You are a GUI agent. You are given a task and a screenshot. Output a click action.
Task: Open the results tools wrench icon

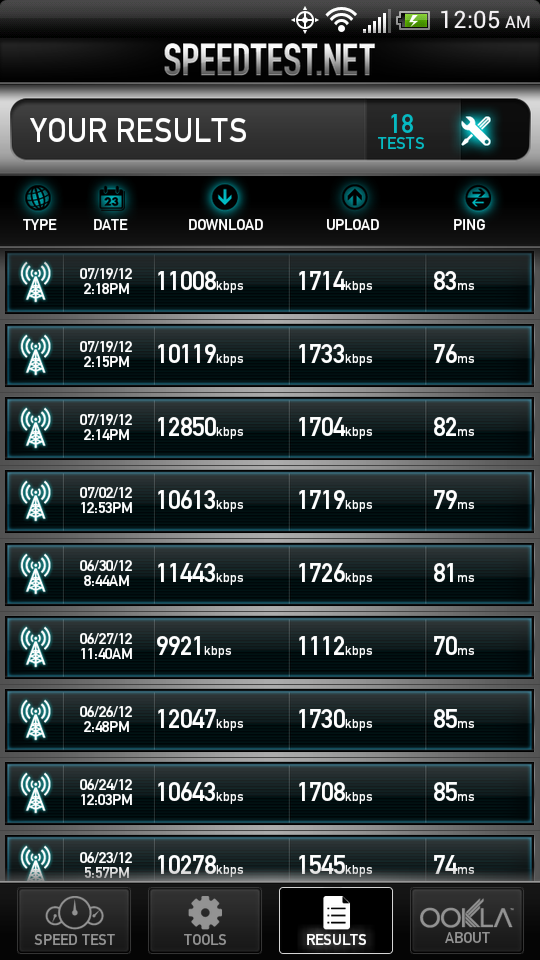tap(476, 130)
